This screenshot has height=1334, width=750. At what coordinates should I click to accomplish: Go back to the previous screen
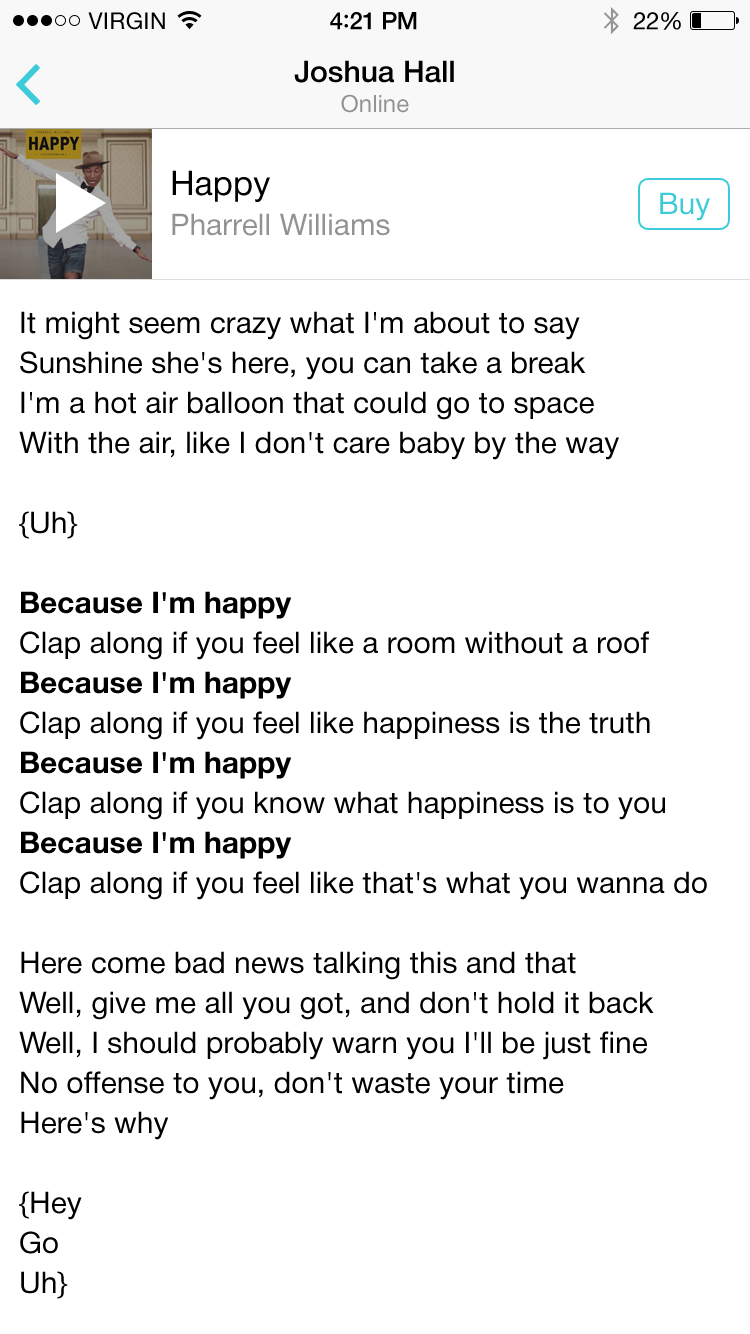(x=29, y=85)
